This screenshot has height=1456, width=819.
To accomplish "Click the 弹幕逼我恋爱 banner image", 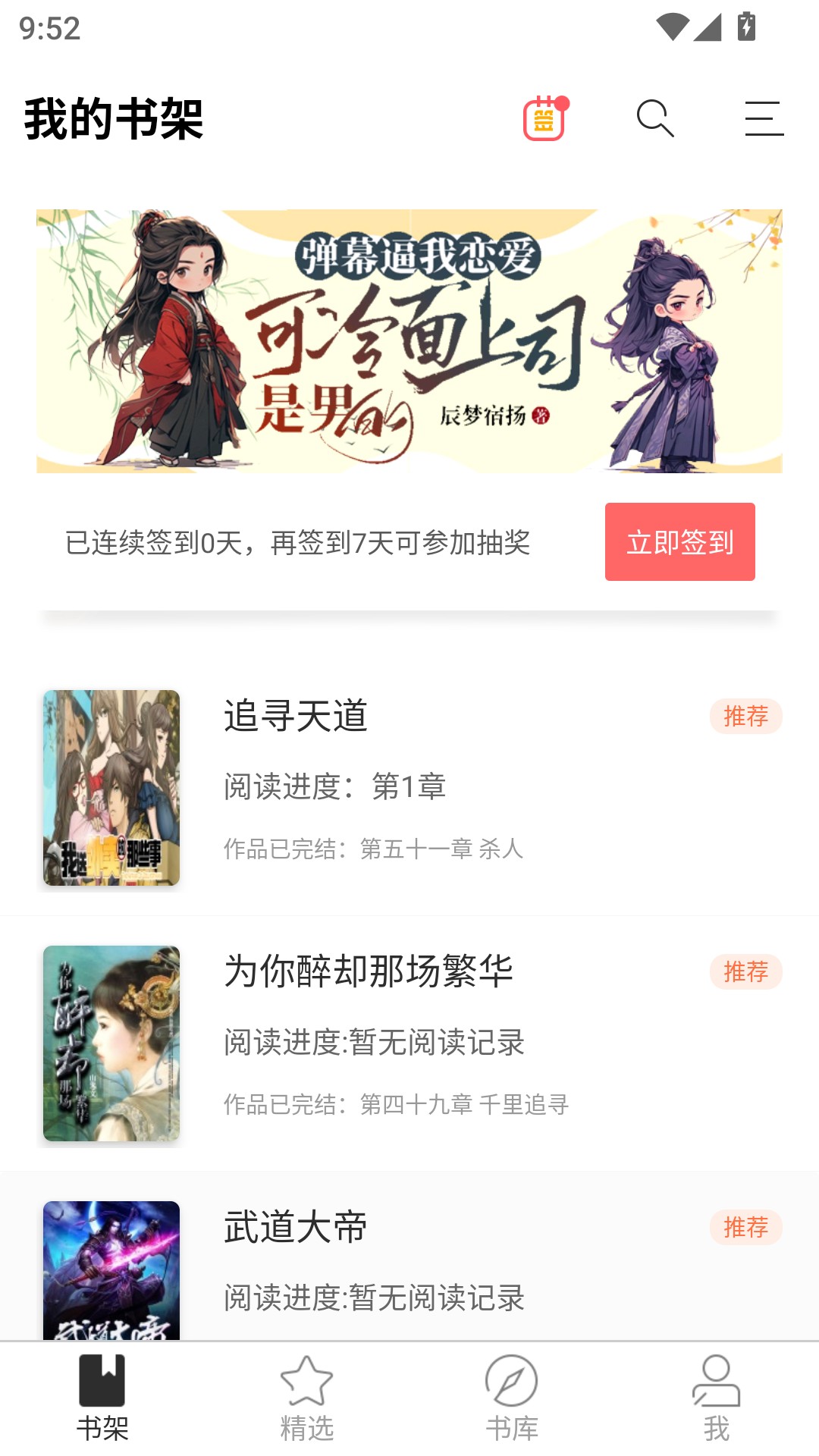I will (409, 341).
